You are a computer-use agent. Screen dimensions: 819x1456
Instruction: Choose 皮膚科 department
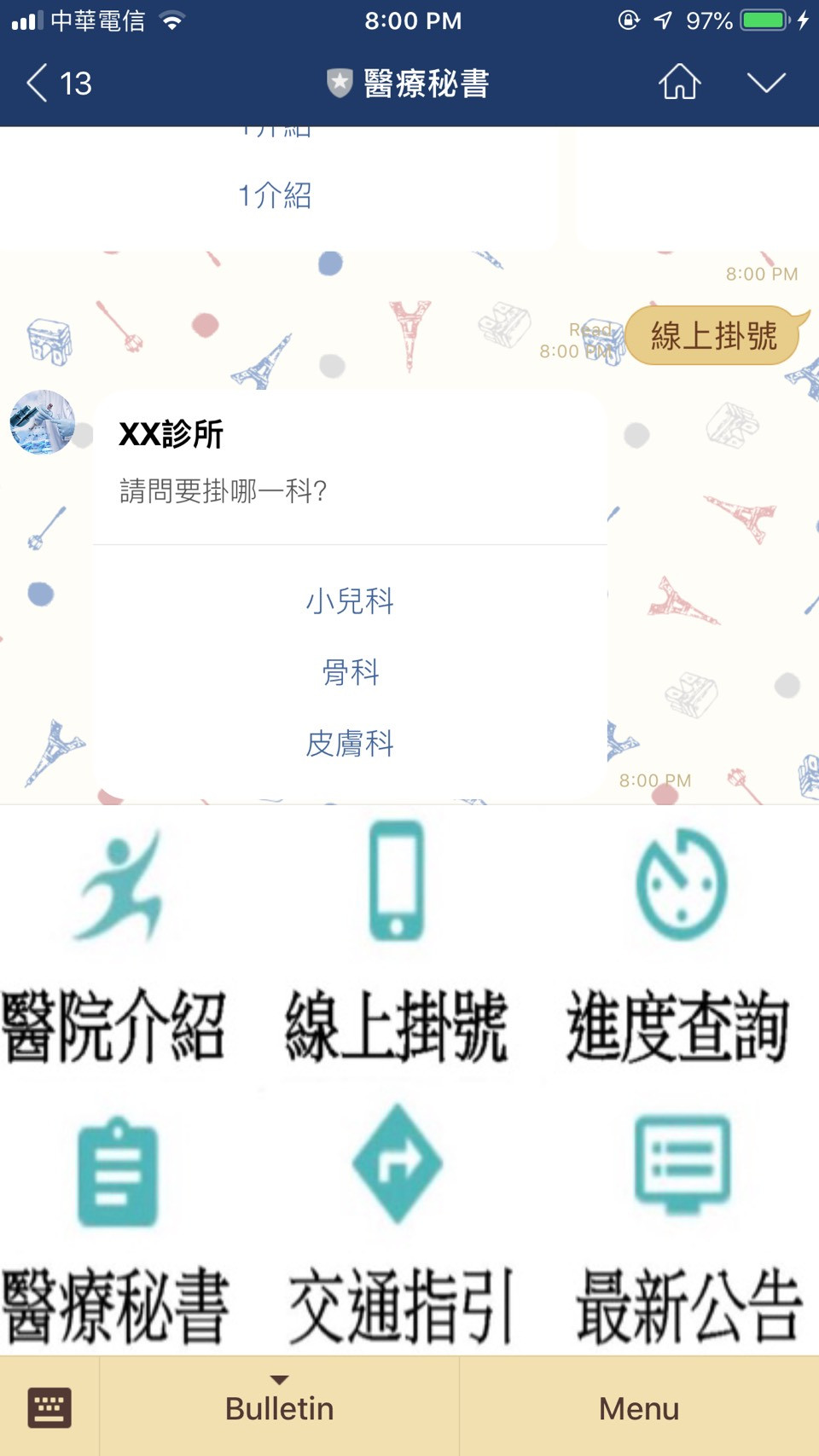coord(350,743)
